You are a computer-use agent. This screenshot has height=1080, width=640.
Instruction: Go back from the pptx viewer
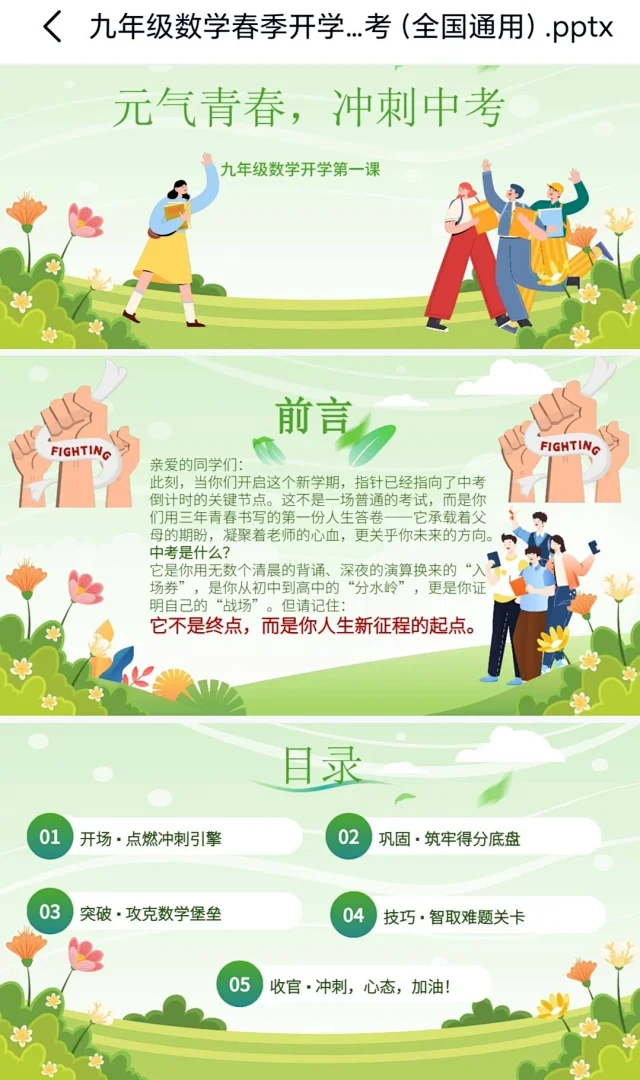click(52, 28)
